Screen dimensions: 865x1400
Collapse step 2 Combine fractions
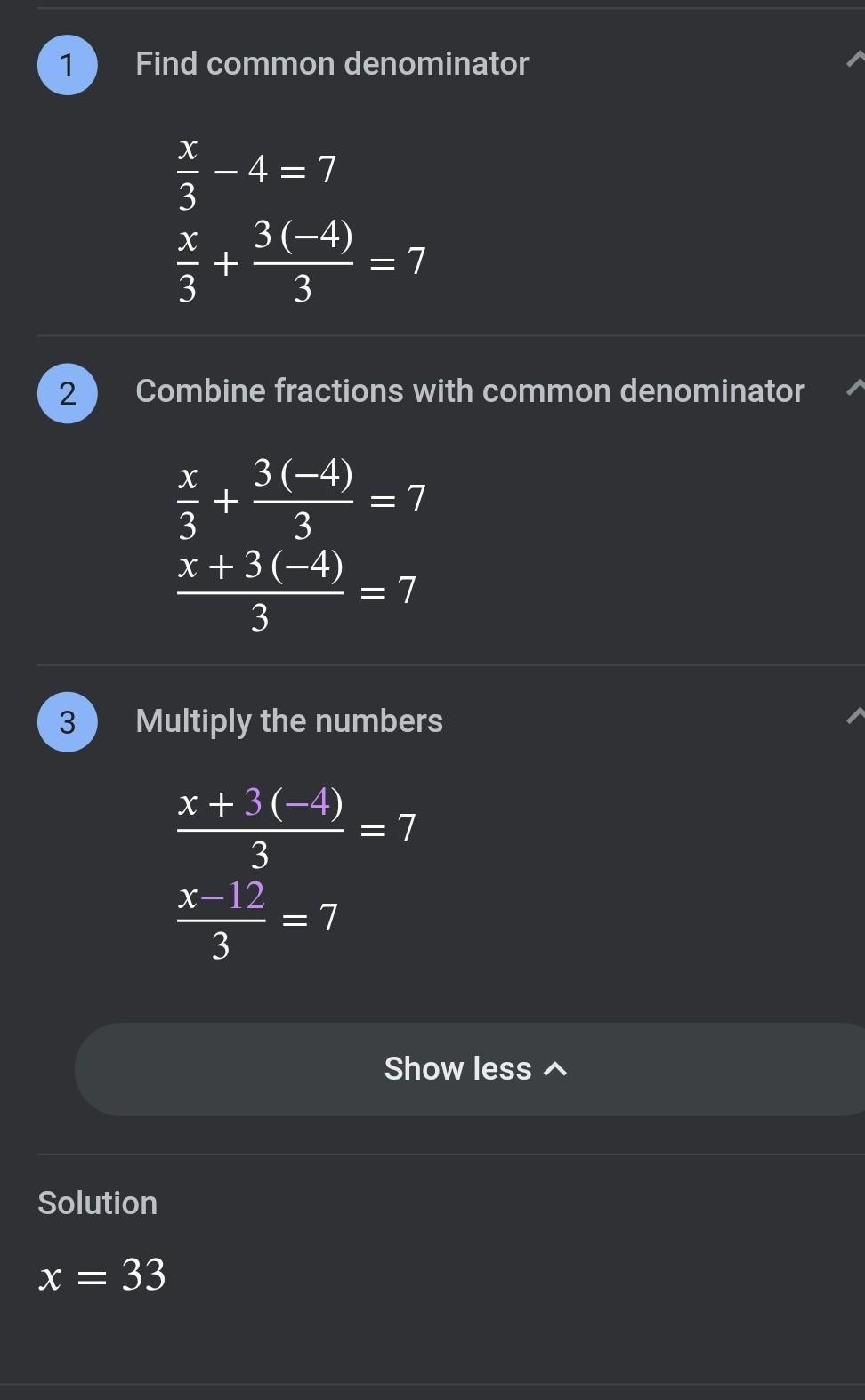coord(855,388)
